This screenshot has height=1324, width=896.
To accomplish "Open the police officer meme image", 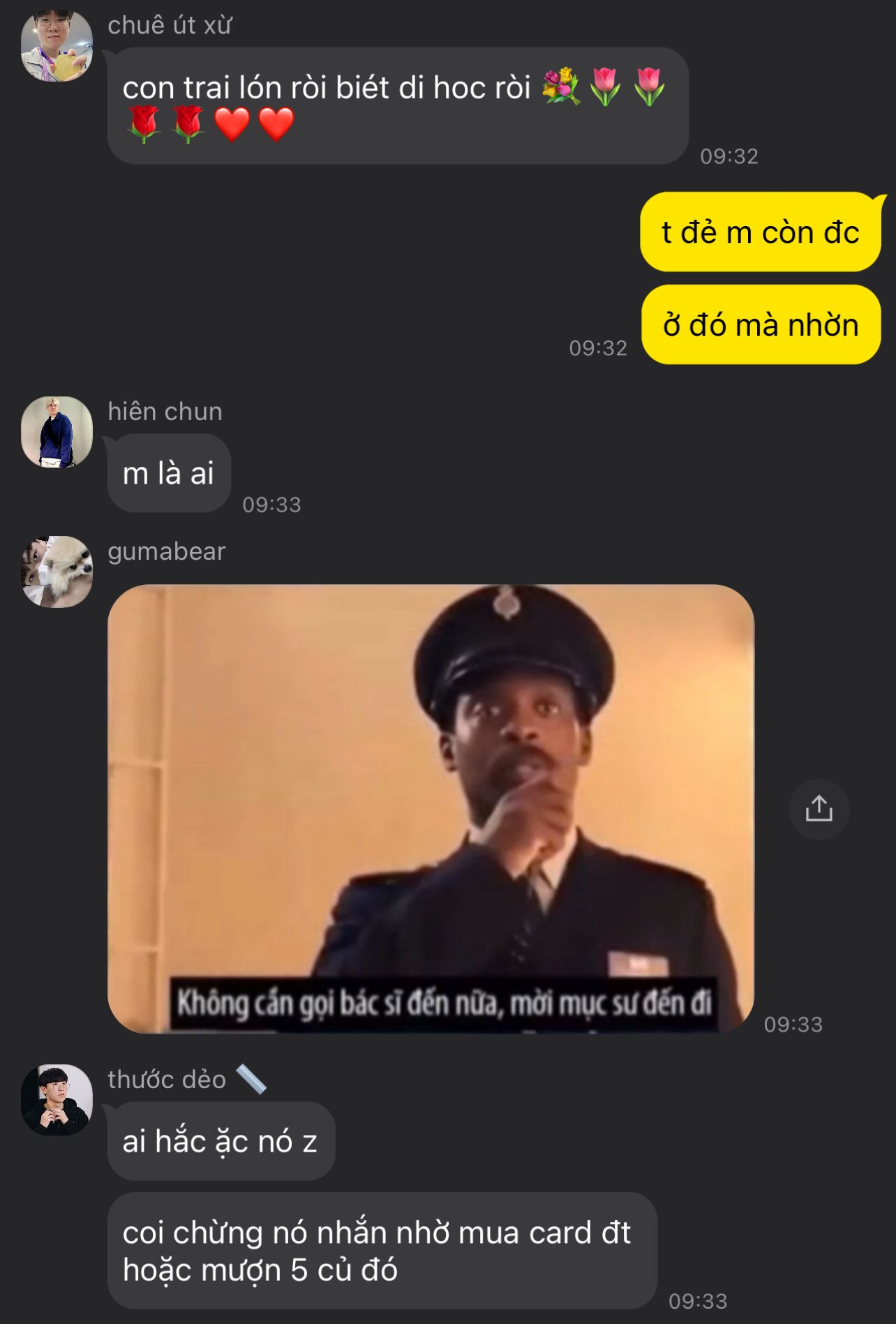I will click(x=431, y=808).
